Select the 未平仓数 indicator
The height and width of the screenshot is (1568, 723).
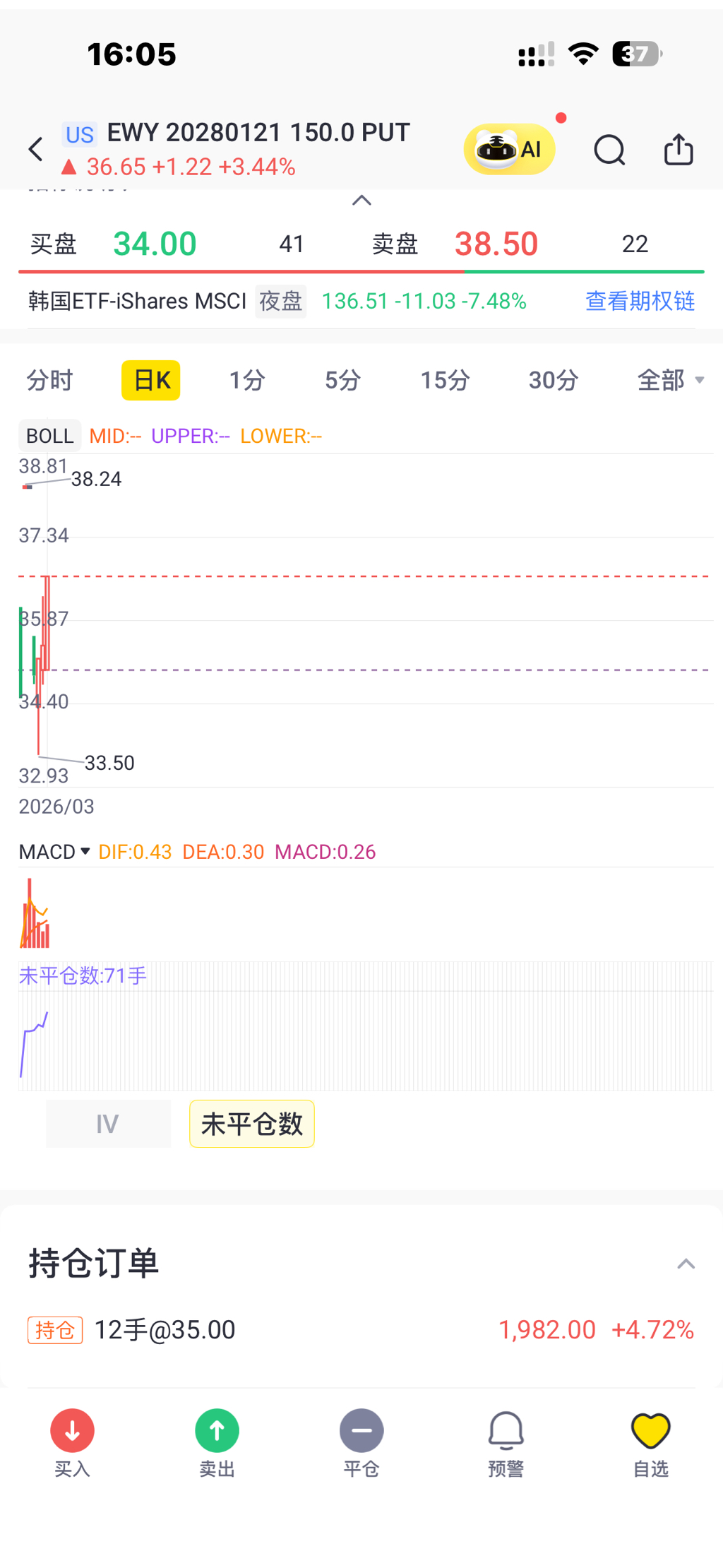(251, 1124)
